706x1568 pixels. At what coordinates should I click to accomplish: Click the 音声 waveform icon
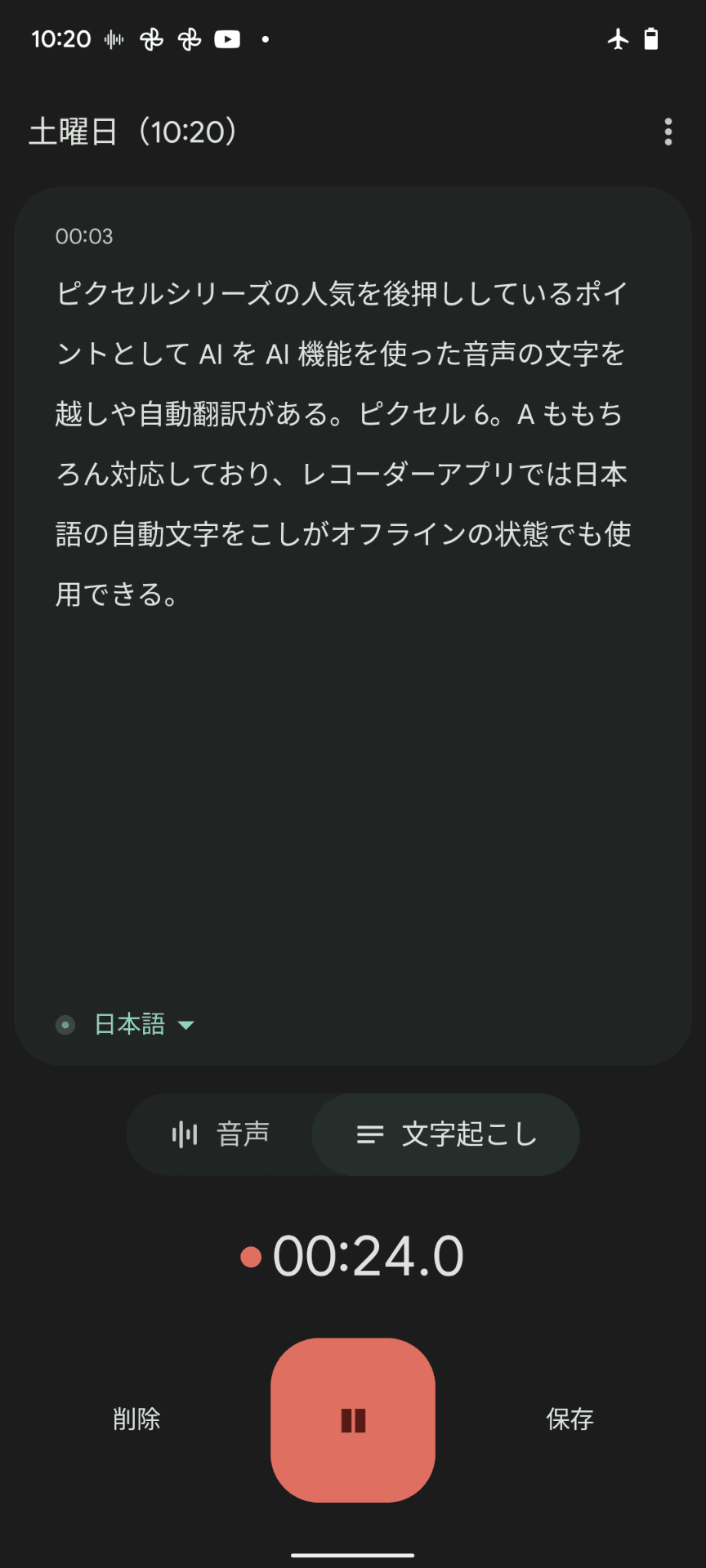pos(187,1134)
